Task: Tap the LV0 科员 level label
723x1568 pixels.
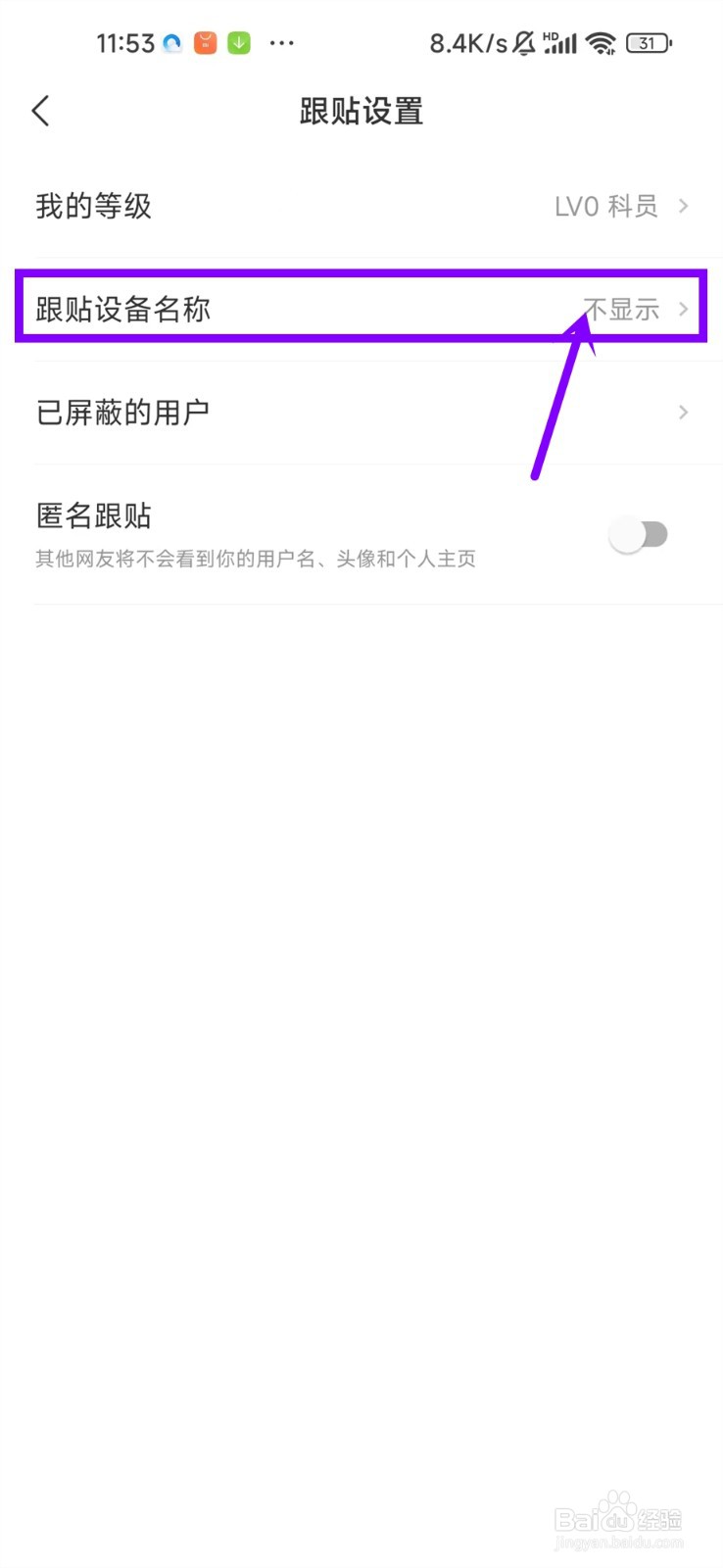Action: point(606,206)
